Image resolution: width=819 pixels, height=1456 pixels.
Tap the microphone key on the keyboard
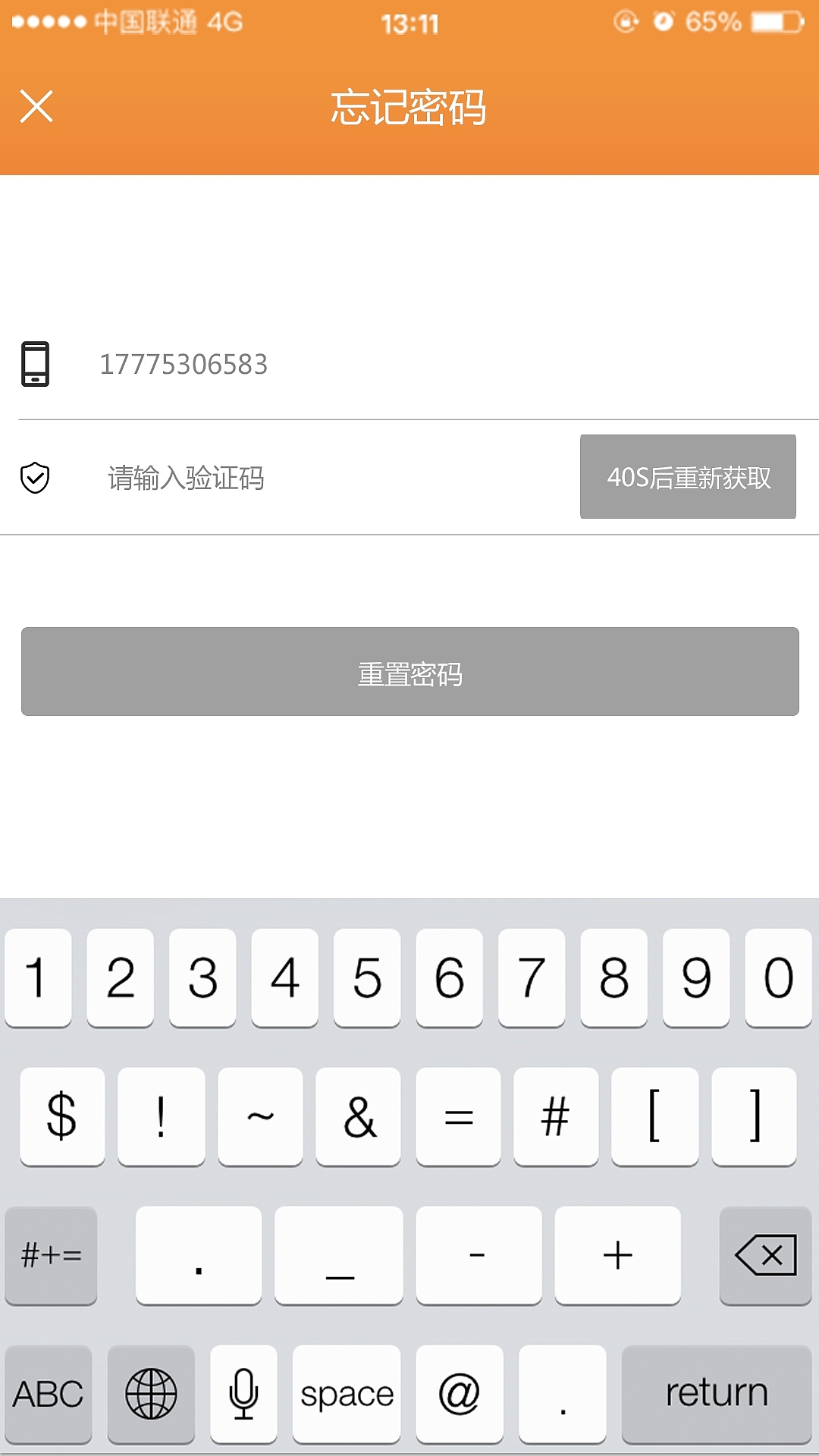click(243, 1394)
